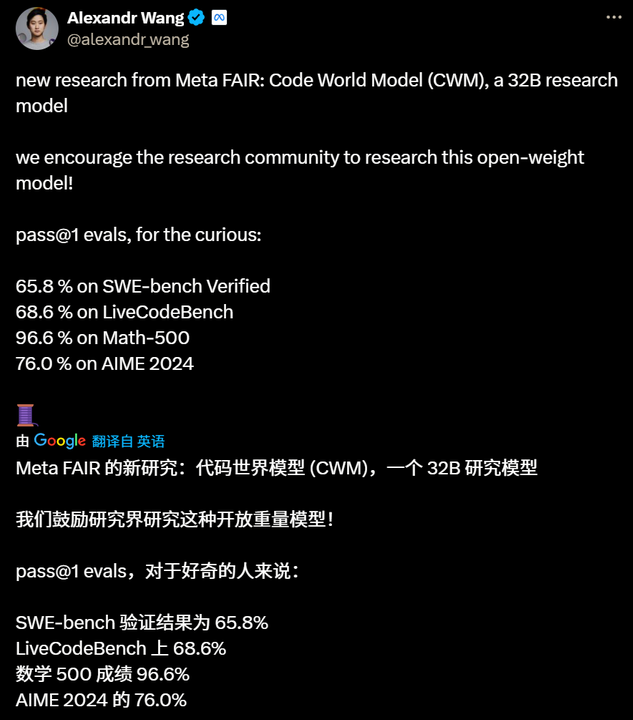Open Alexandr Wang's profile picture

(x=36, y=29)
